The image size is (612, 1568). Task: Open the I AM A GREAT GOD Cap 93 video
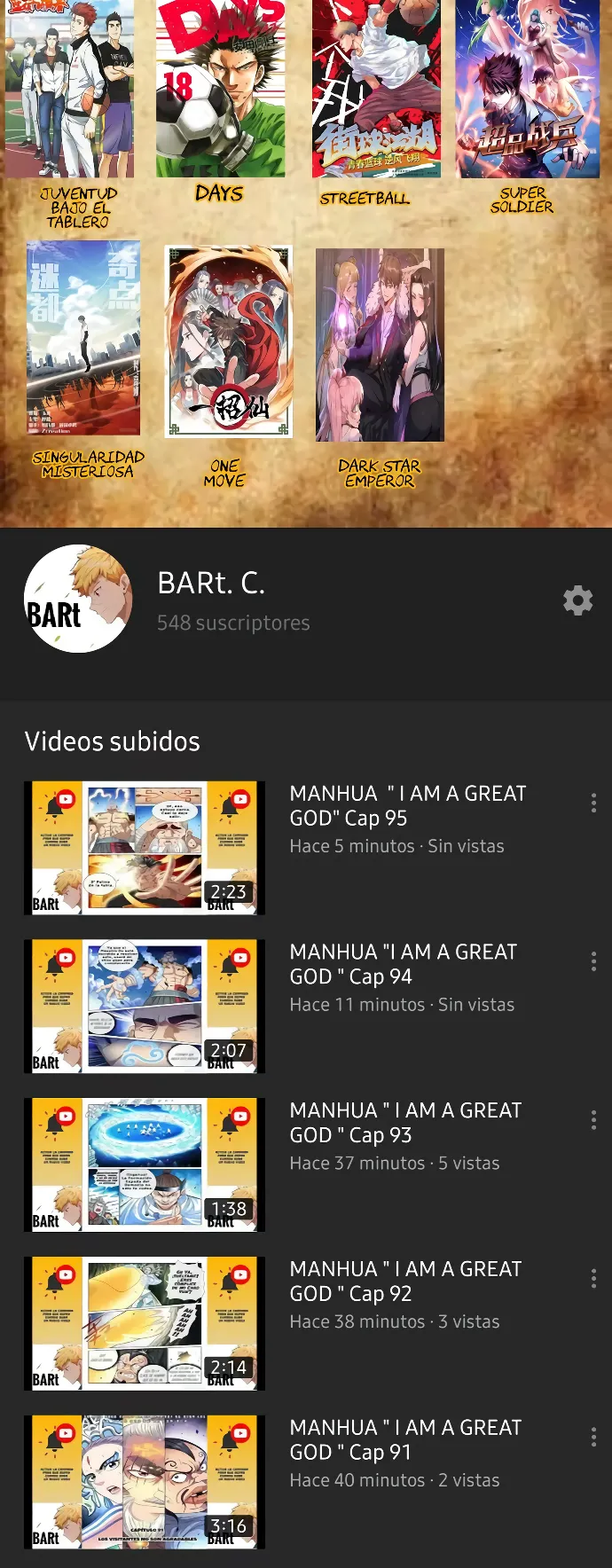pos(145,1164)
